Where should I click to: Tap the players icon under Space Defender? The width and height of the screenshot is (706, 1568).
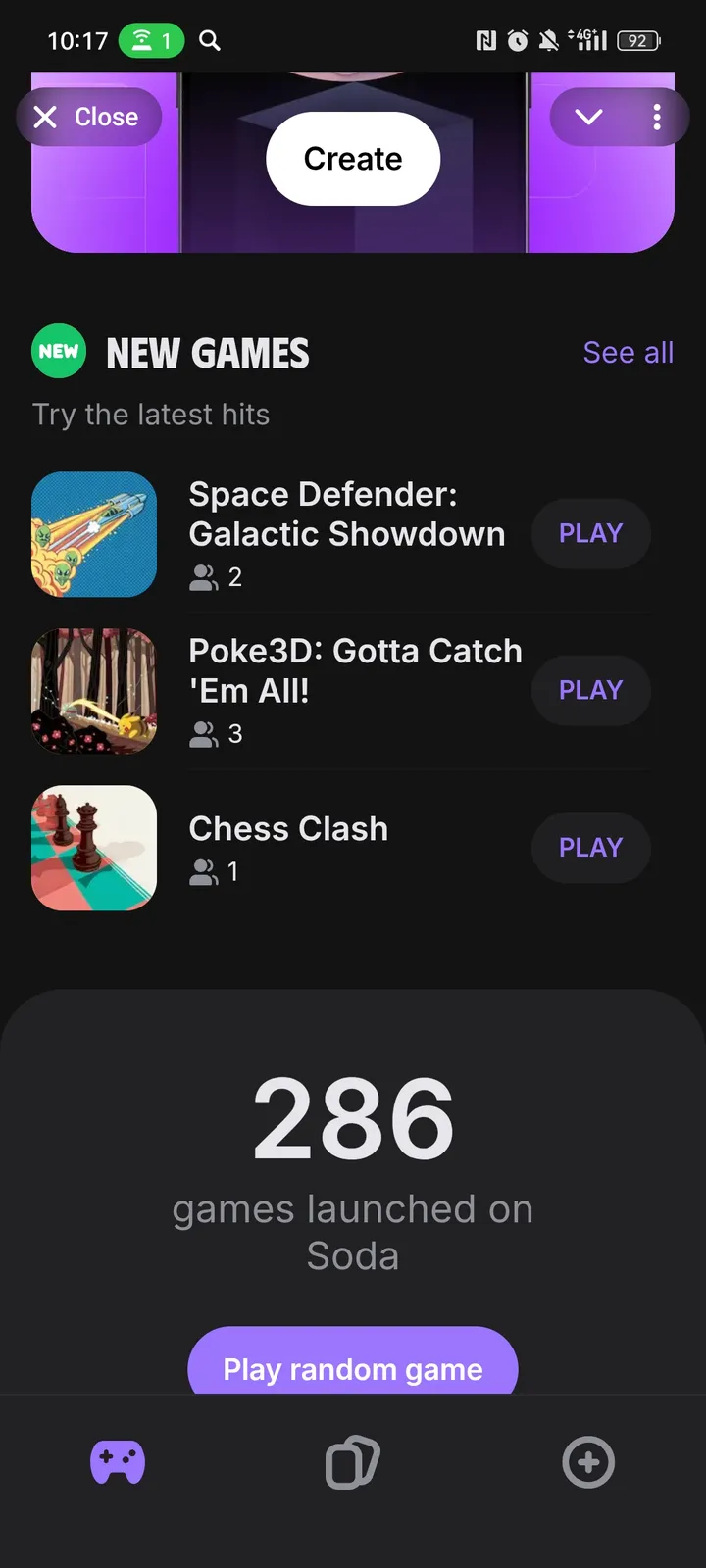click(204, 577)
